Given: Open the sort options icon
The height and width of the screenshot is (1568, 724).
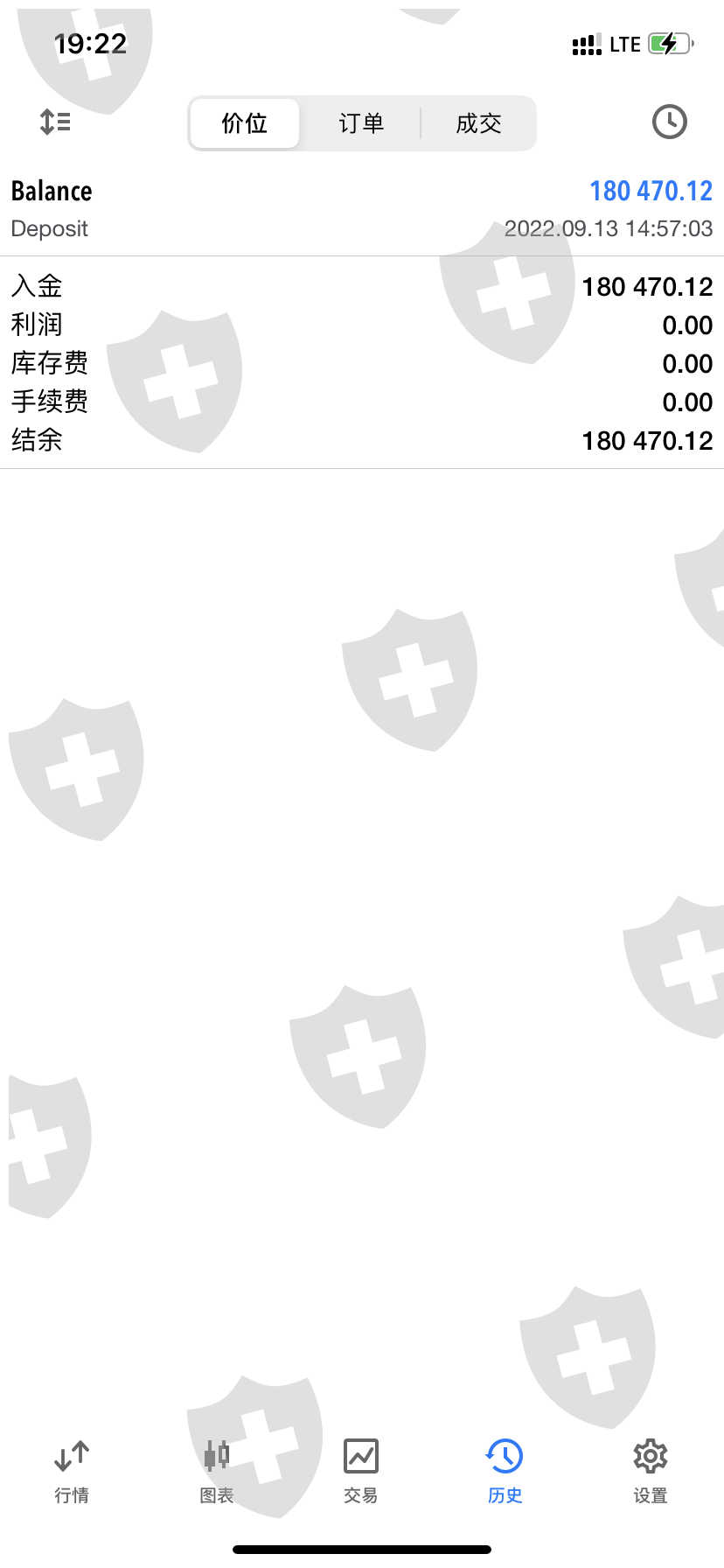Looking at the screenshot, I should point(55,122).
